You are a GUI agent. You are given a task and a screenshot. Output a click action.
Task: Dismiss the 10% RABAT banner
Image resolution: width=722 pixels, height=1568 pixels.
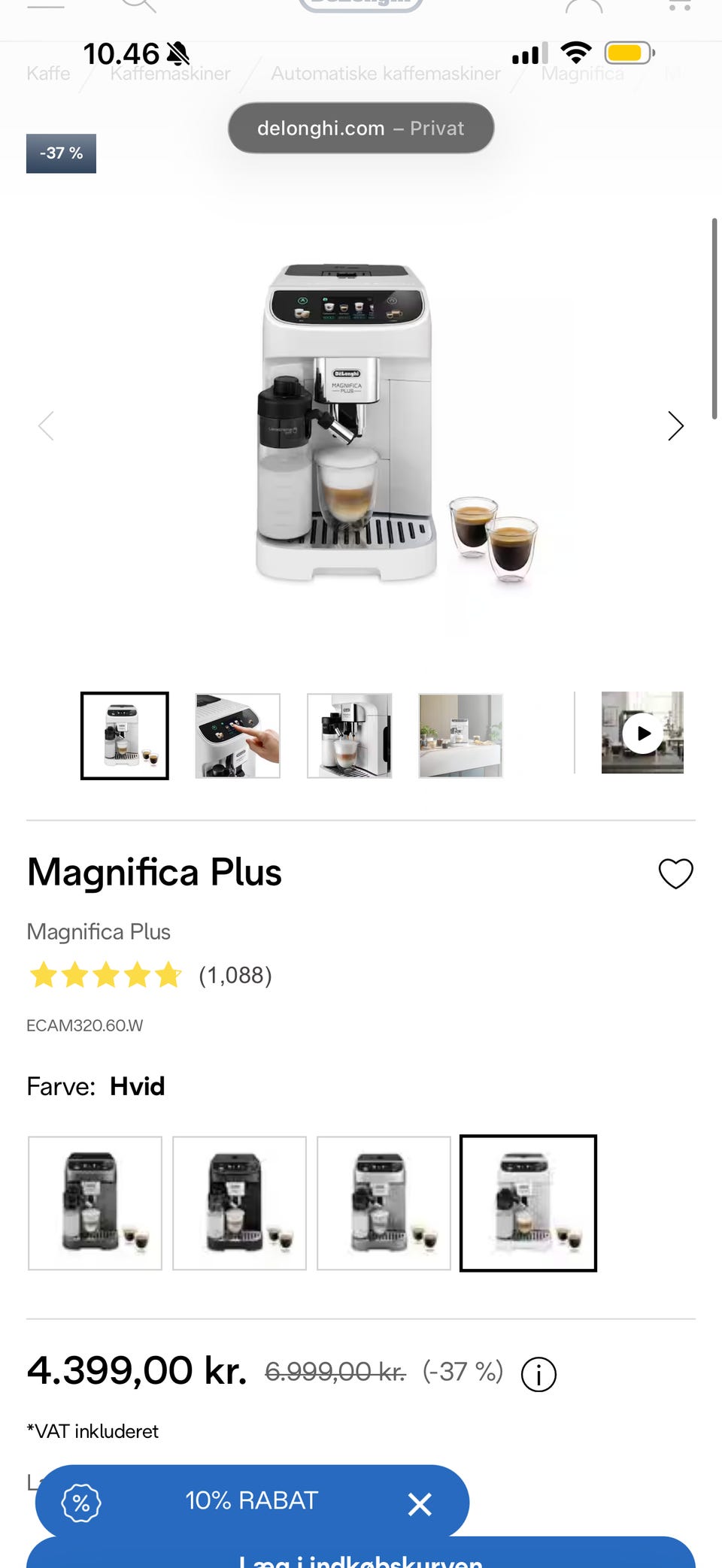(420, 1503)
